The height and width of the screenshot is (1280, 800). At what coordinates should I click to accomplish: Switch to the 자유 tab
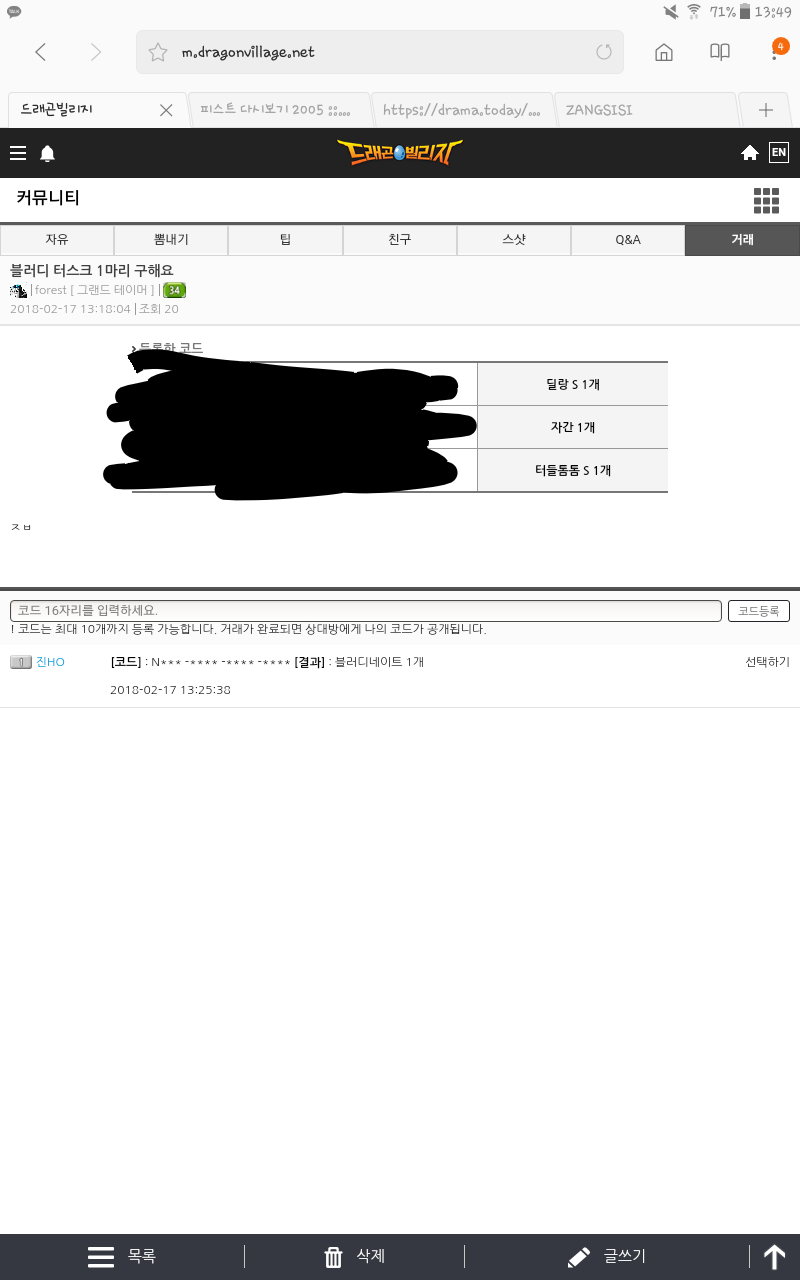[x=57, y=240]
